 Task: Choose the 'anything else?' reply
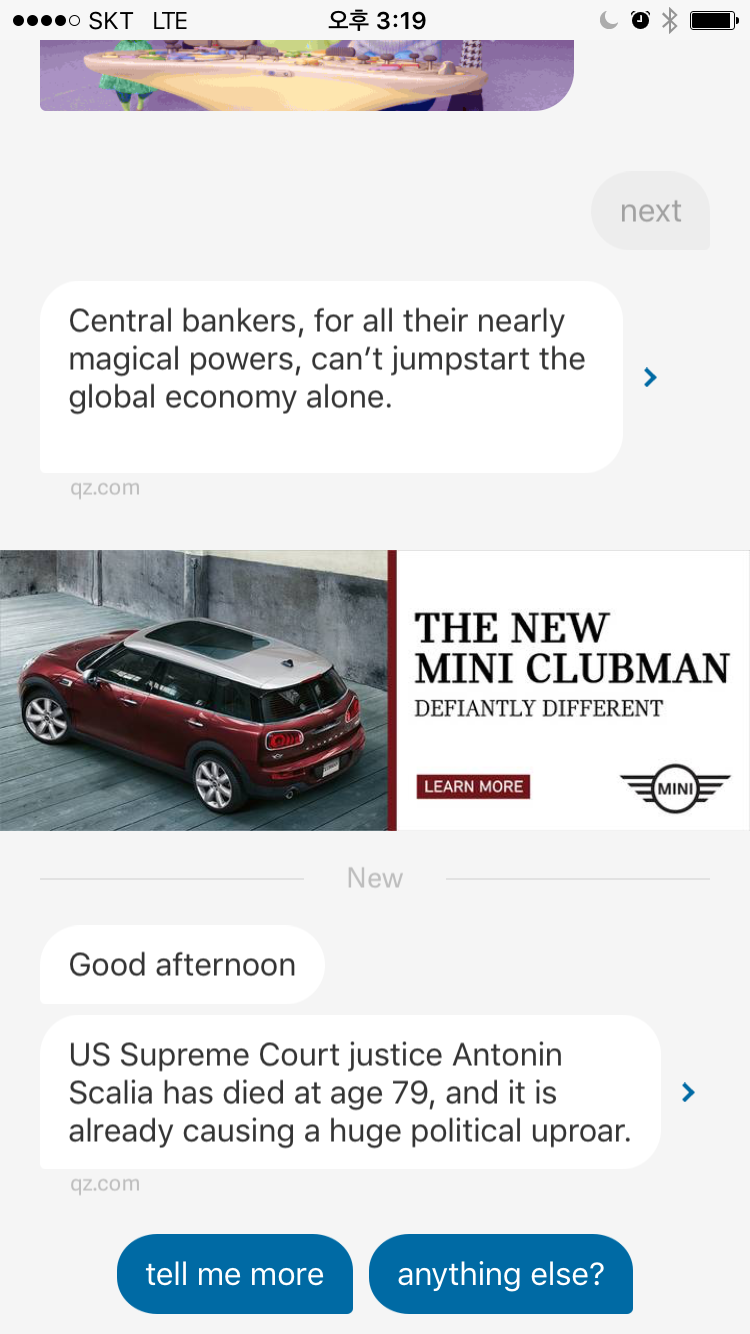[501, 1274]
